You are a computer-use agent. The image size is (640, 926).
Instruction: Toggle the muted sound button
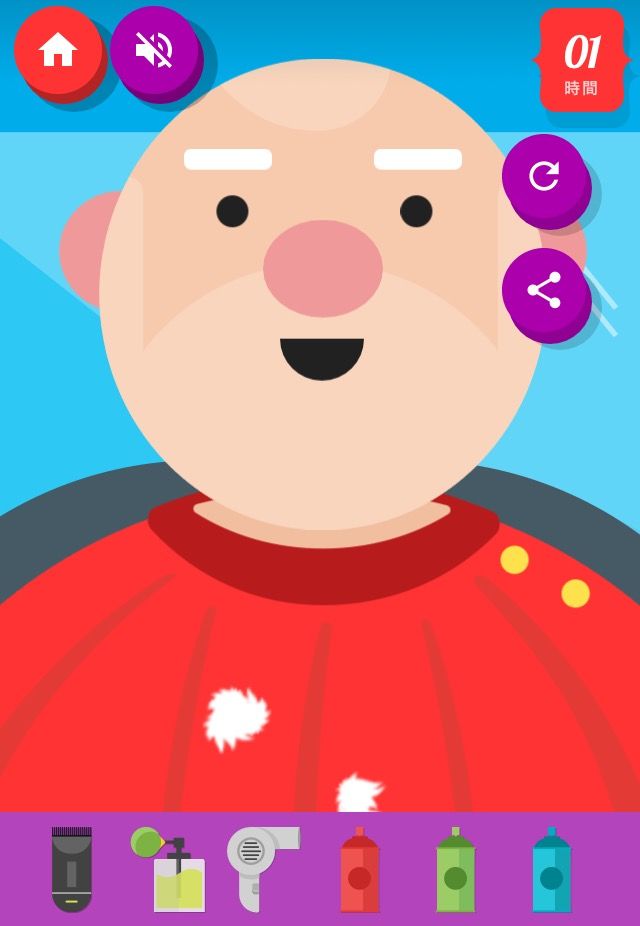point(154,50)
